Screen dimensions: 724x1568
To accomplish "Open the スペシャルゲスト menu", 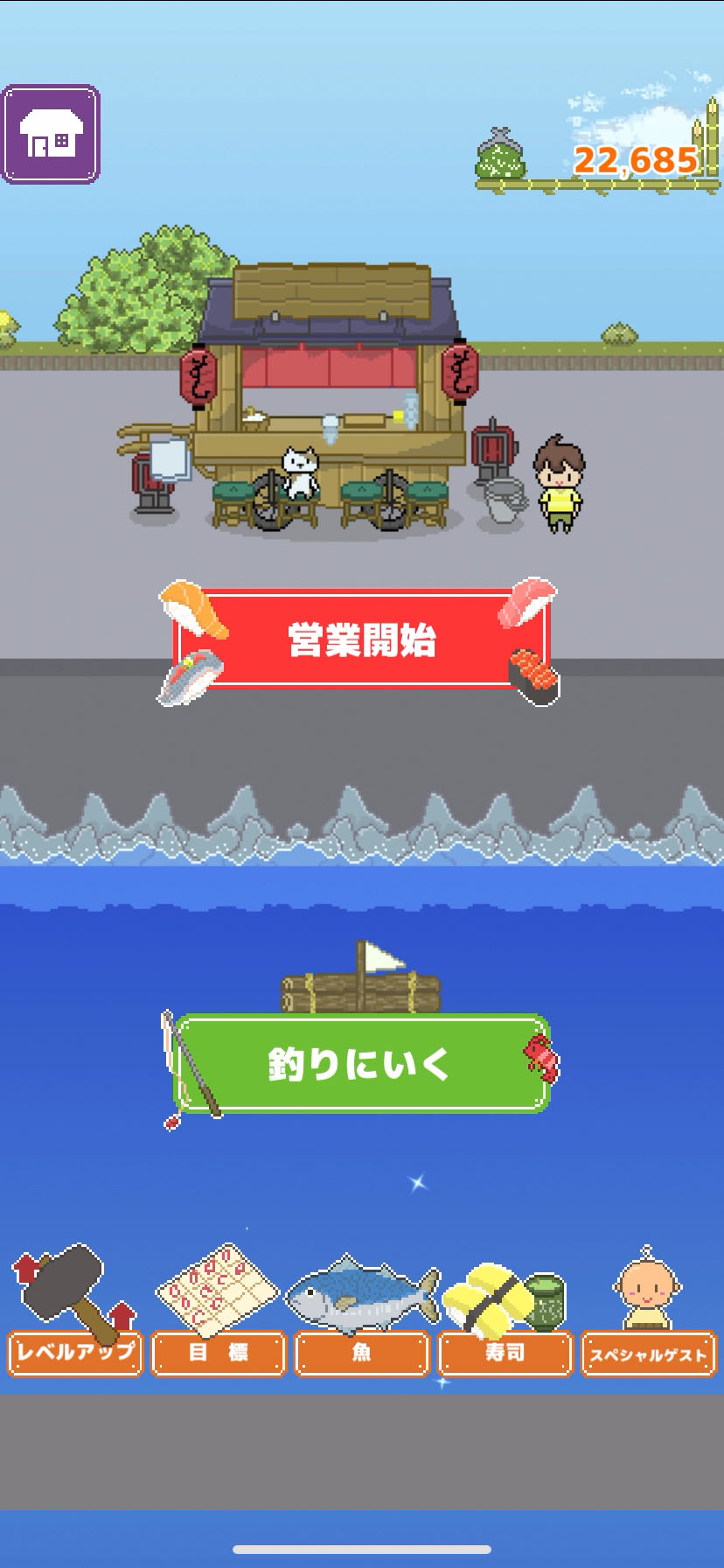I will [649, 1354].
